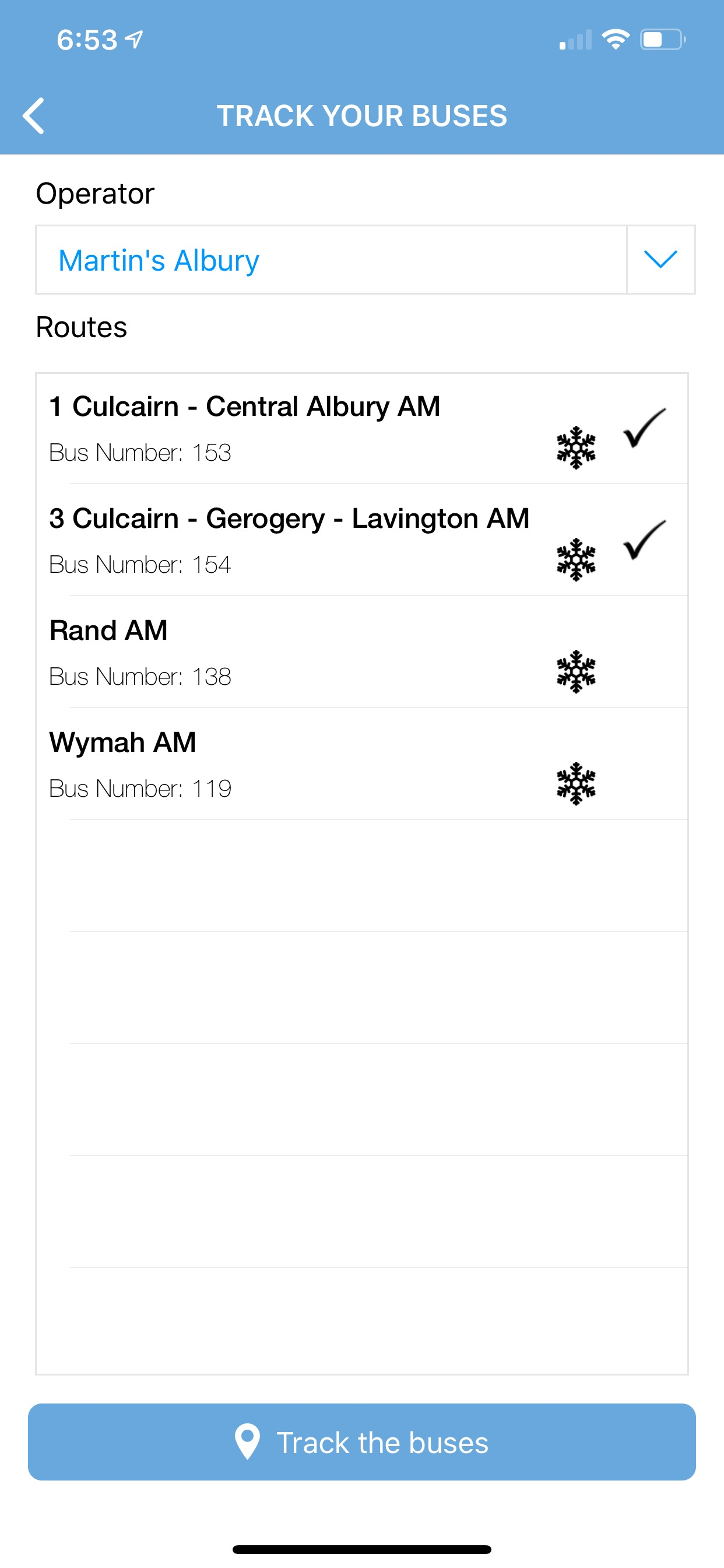Go back from Track Your Buses
The height and width of the screenshot is (1568, 724).
coord(34,116)
